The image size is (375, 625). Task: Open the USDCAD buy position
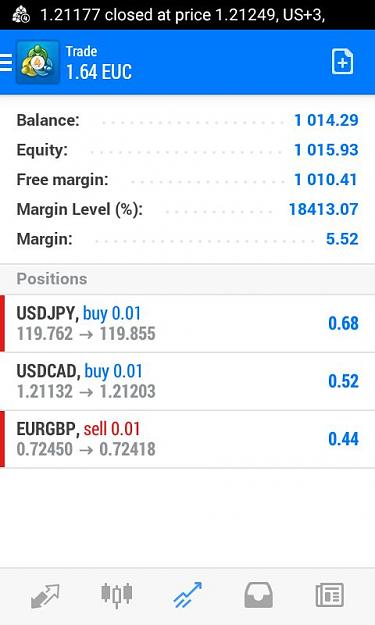coord(187,381)
